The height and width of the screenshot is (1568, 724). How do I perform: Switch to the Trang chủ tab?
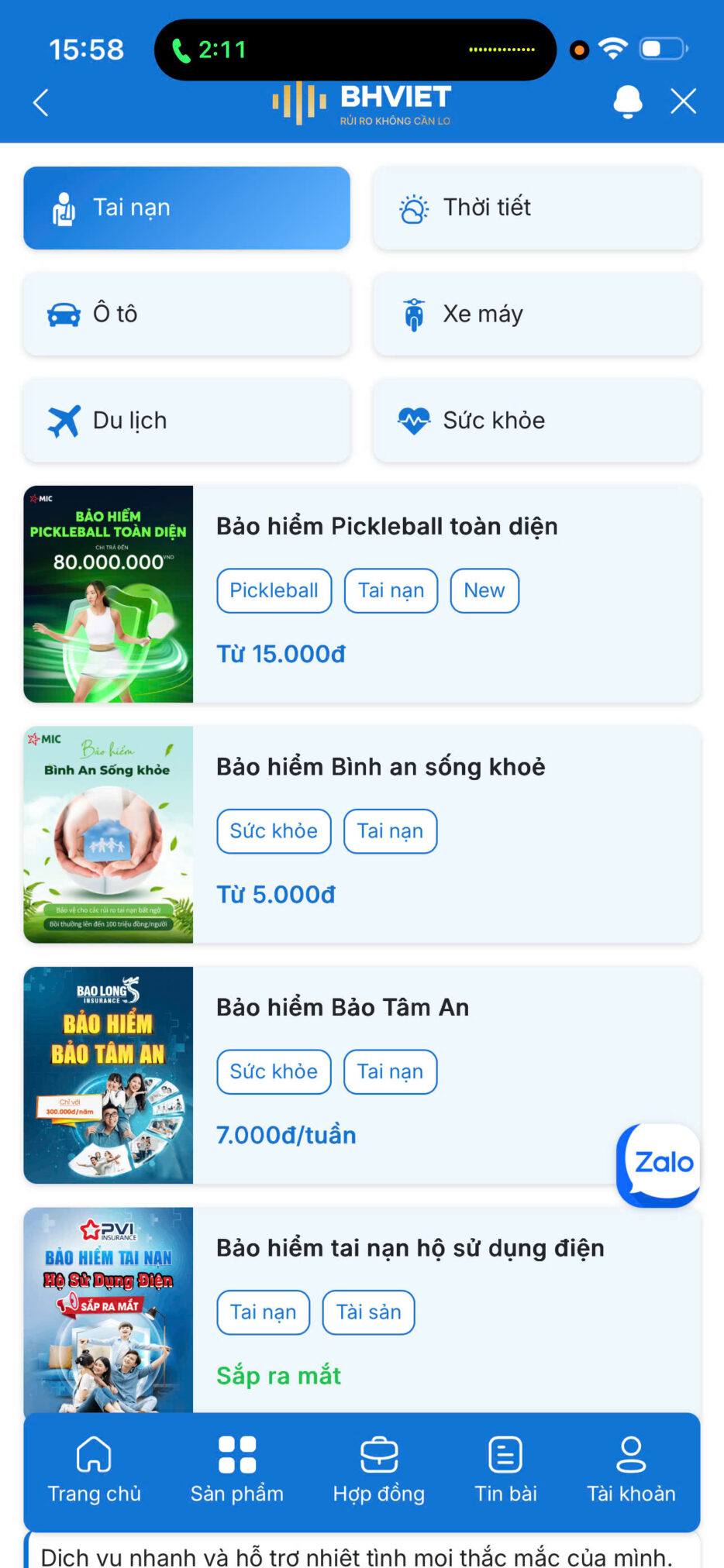94,1470
